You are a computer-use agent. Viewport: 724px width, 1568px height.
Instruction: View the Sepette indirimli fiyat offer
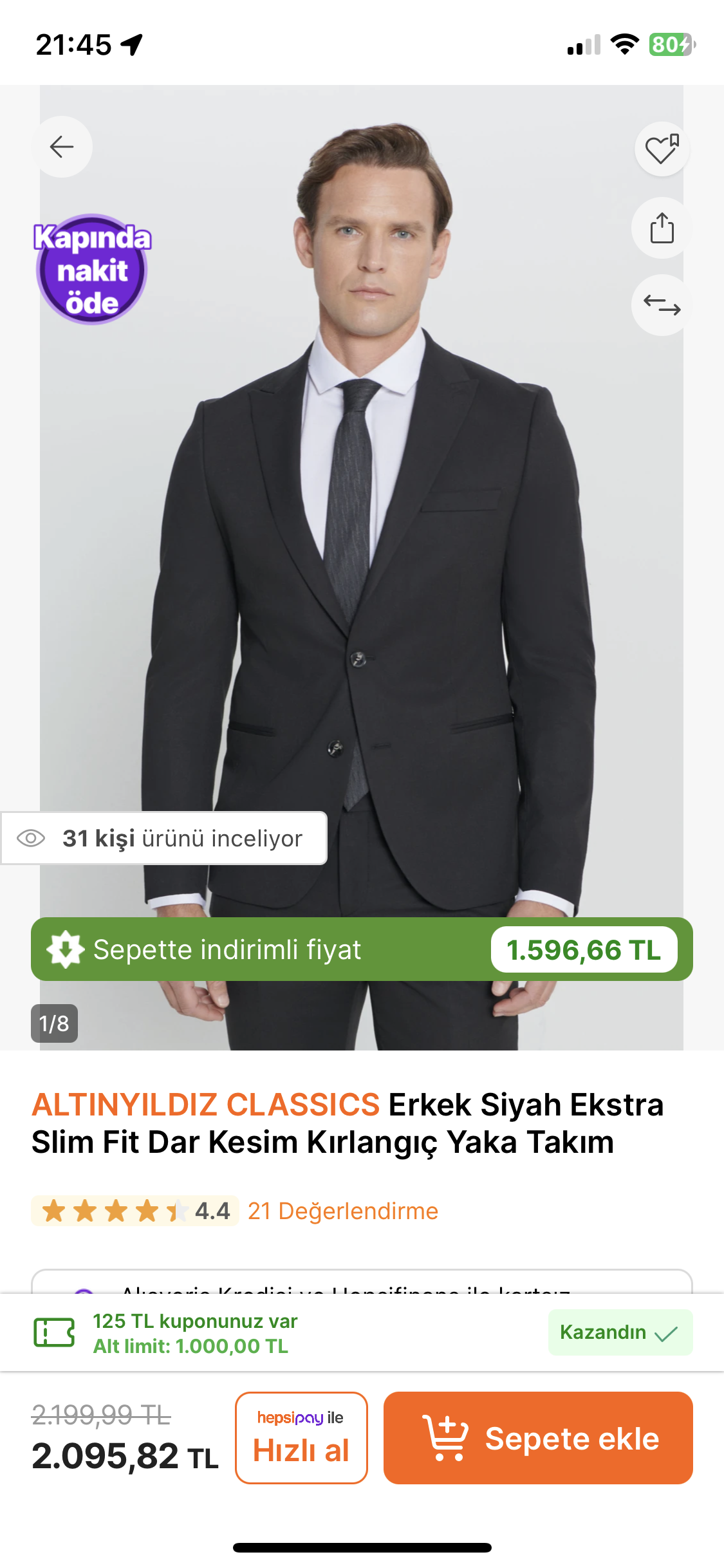(362, 949)
